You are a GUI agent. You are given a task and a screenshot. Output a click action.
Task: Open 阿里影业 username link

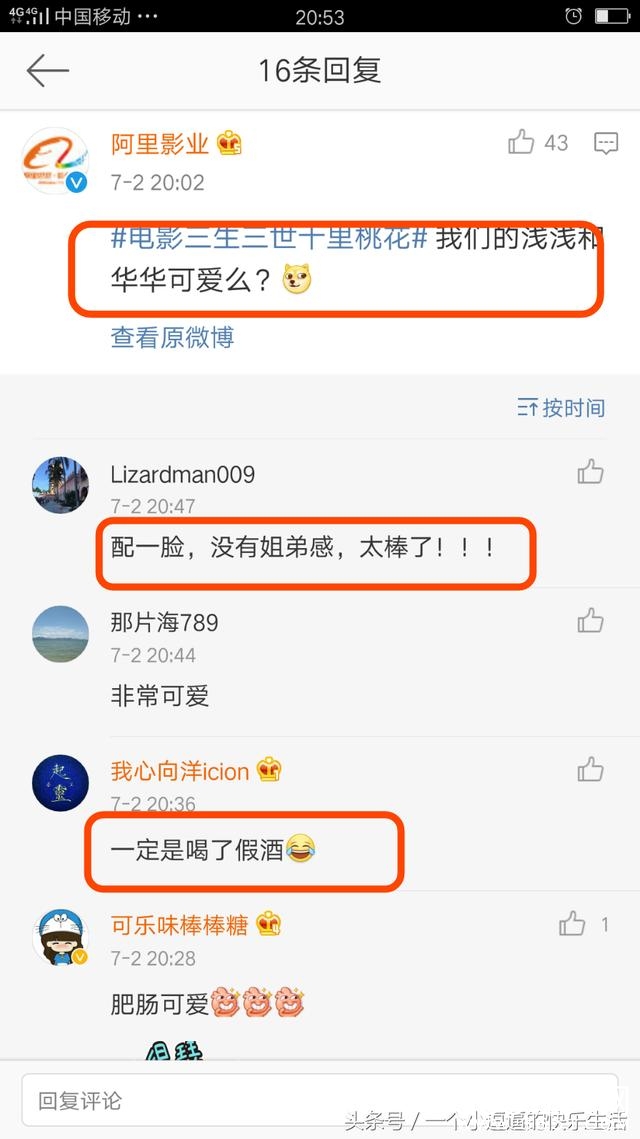click(160, 144)
